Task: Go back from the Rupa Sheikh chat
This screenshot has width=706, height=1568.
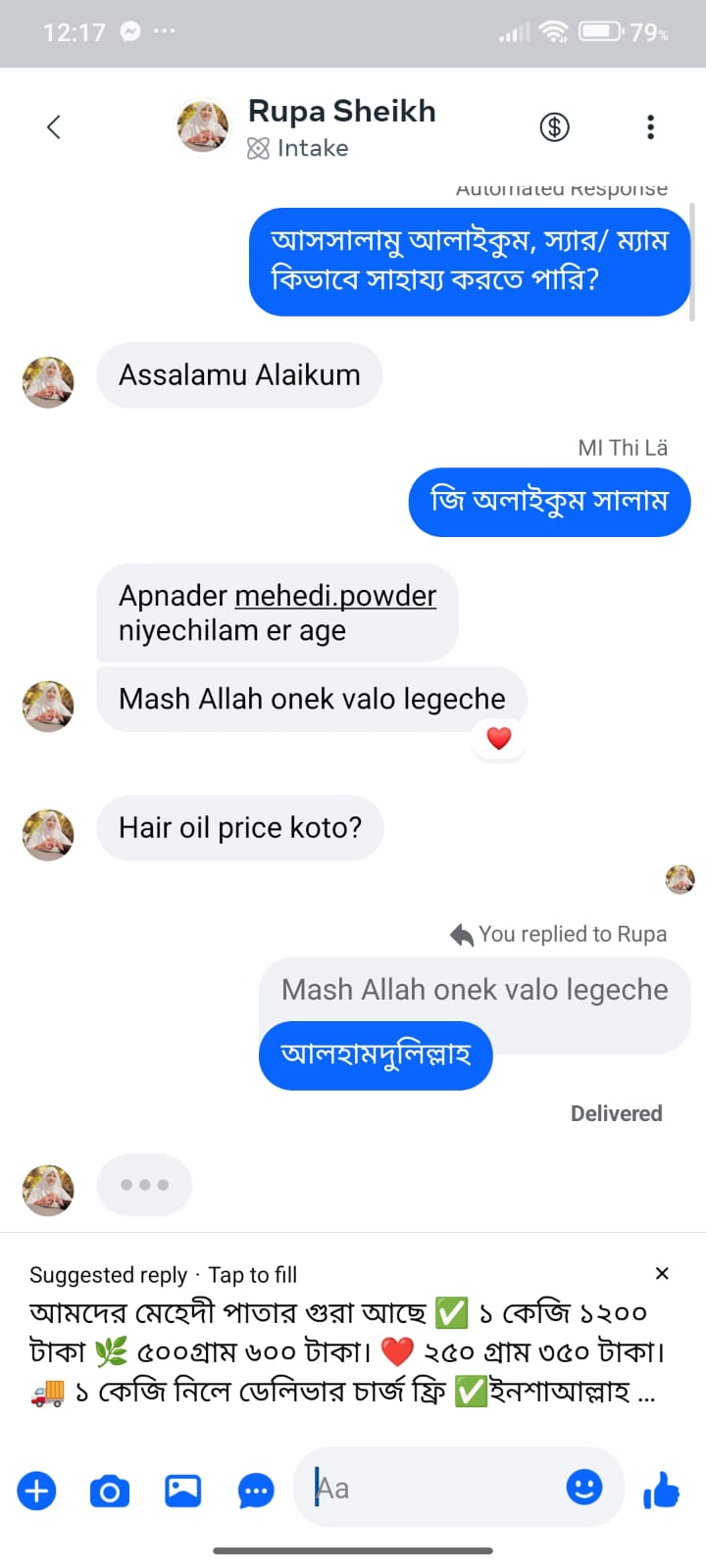Action: [54, 126]
